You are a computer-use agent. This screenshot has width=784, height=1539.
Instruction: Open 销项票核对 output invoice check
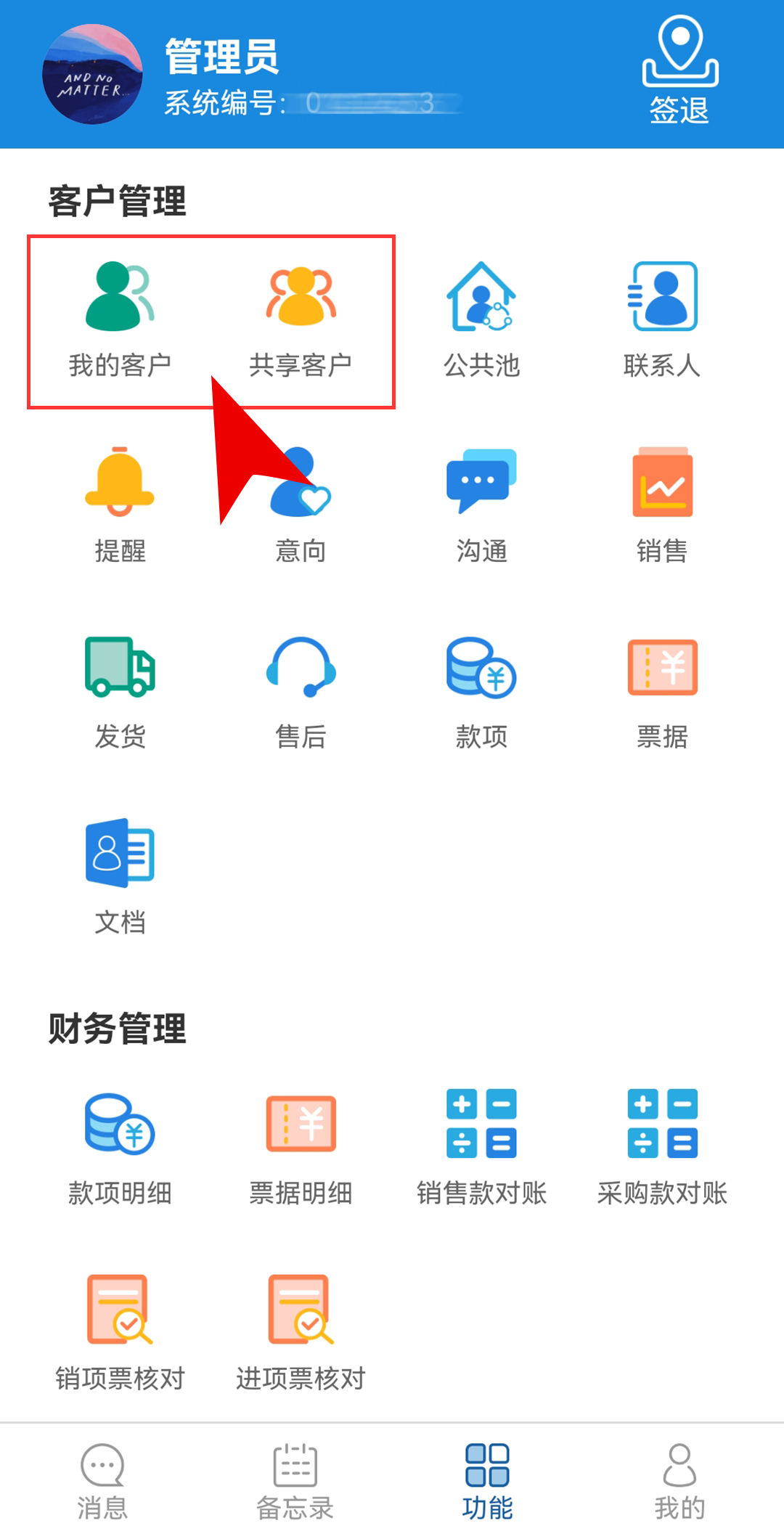coord(120,1333)
